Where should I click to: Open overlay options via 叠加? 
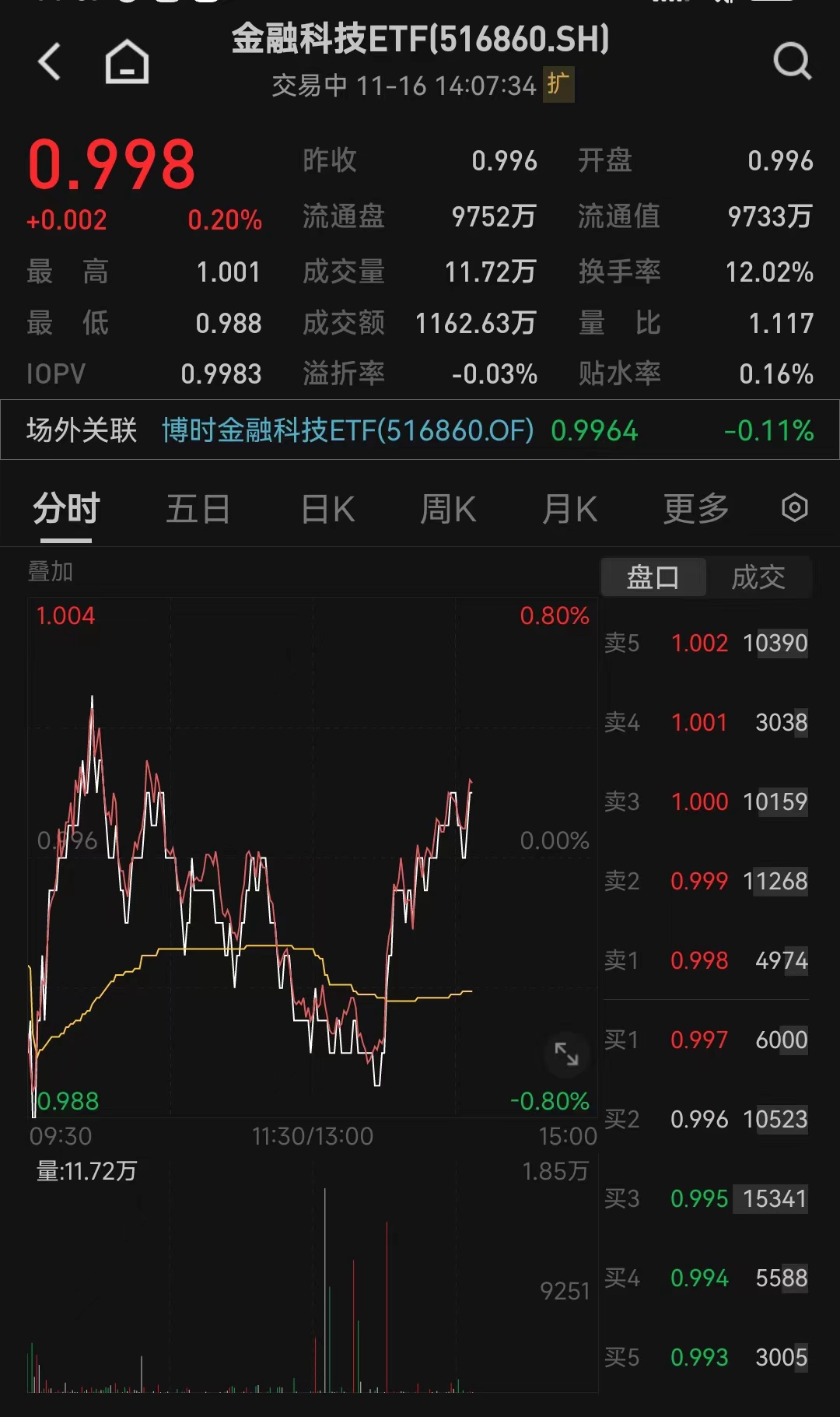[x=49, y=572]
